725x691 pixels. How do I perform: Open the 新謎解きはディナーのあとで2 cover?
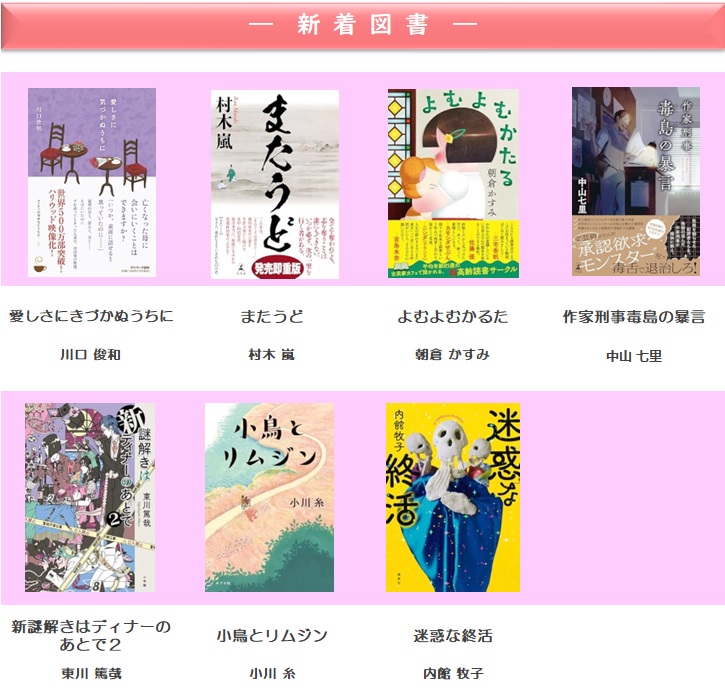(90, 497)
